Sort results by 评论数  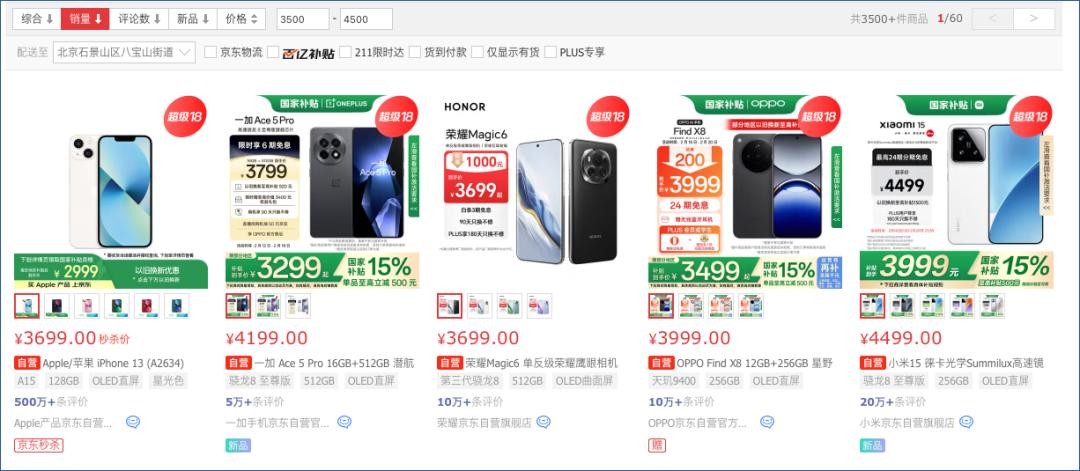[x=138, y=19]
